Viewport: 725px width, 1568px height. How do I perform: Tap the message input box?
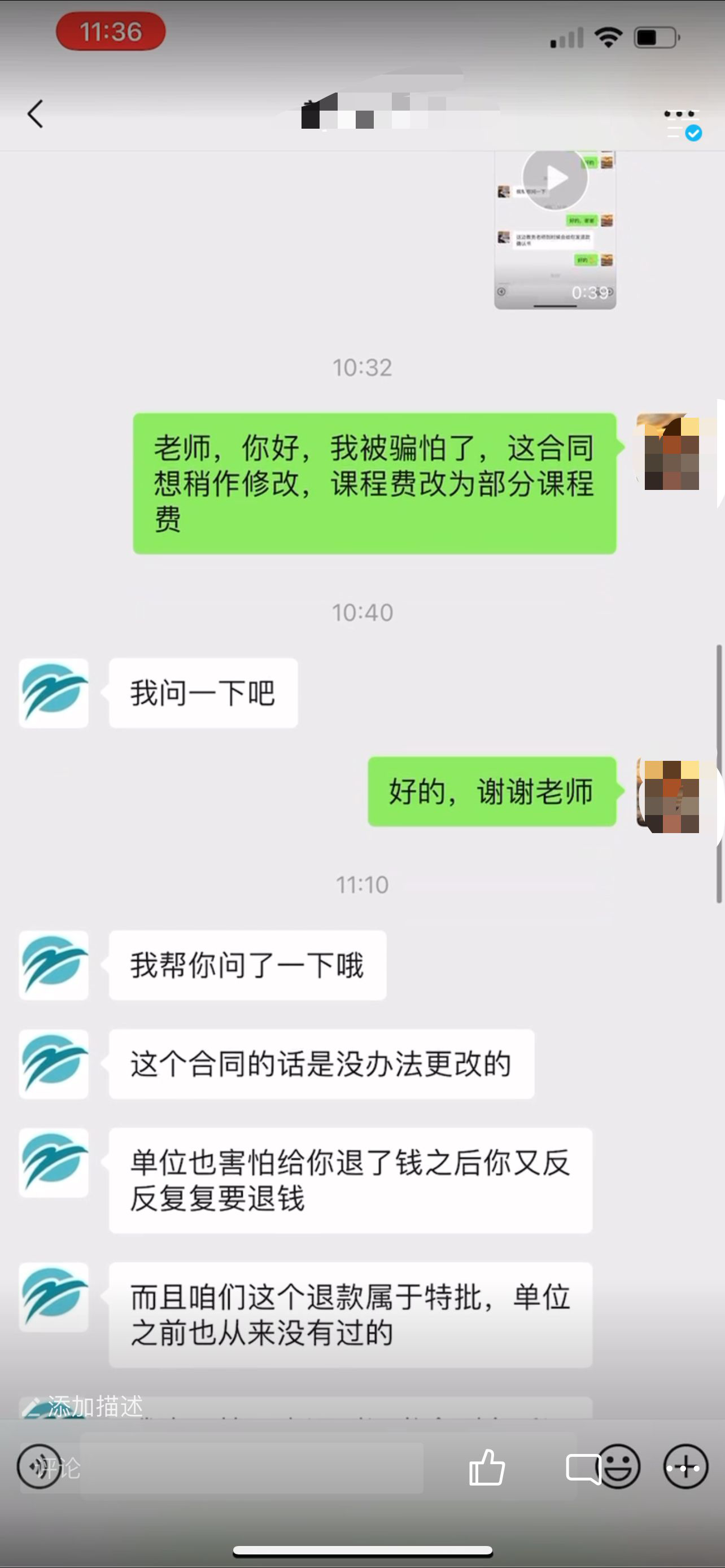[x=251, y=1467]
